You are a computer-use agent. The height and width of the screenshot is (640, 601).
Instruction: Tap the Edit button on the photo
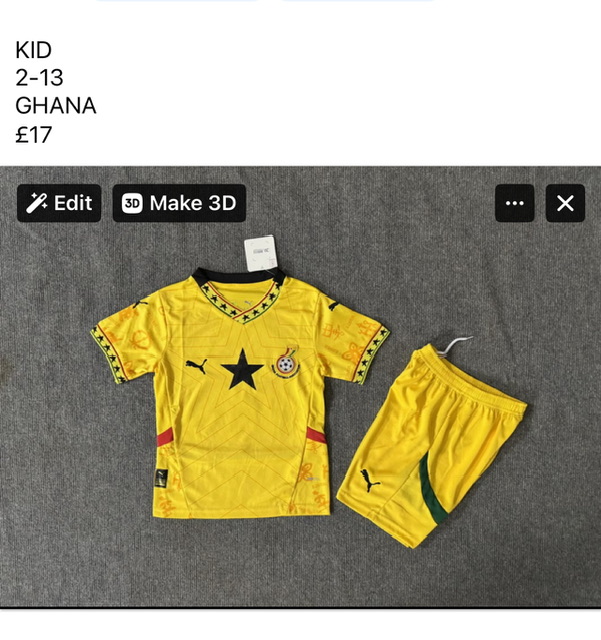click(x=59, y=203)
